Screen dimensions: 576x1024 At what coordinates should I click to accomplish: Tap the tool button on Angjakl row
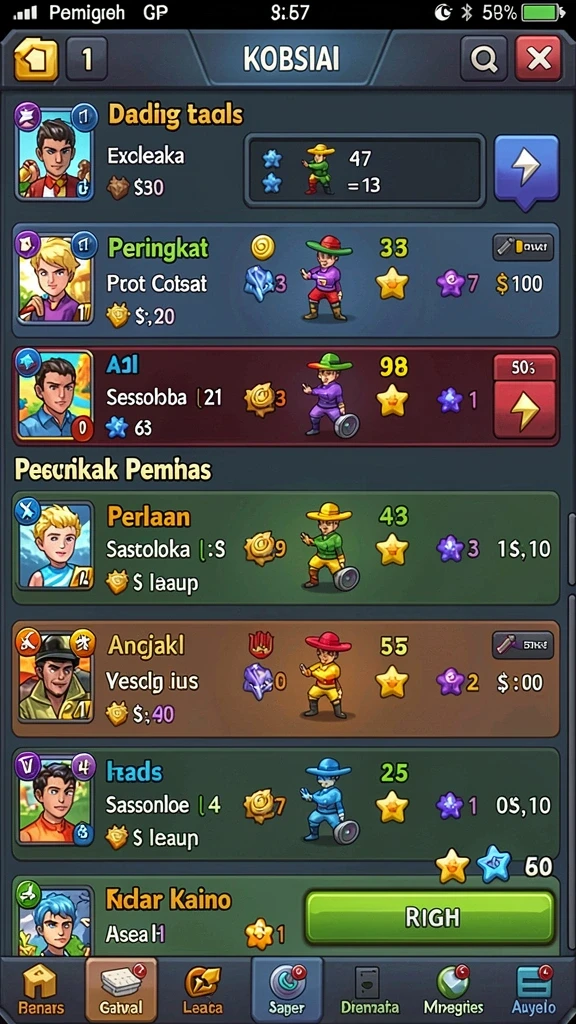(523, 645)
